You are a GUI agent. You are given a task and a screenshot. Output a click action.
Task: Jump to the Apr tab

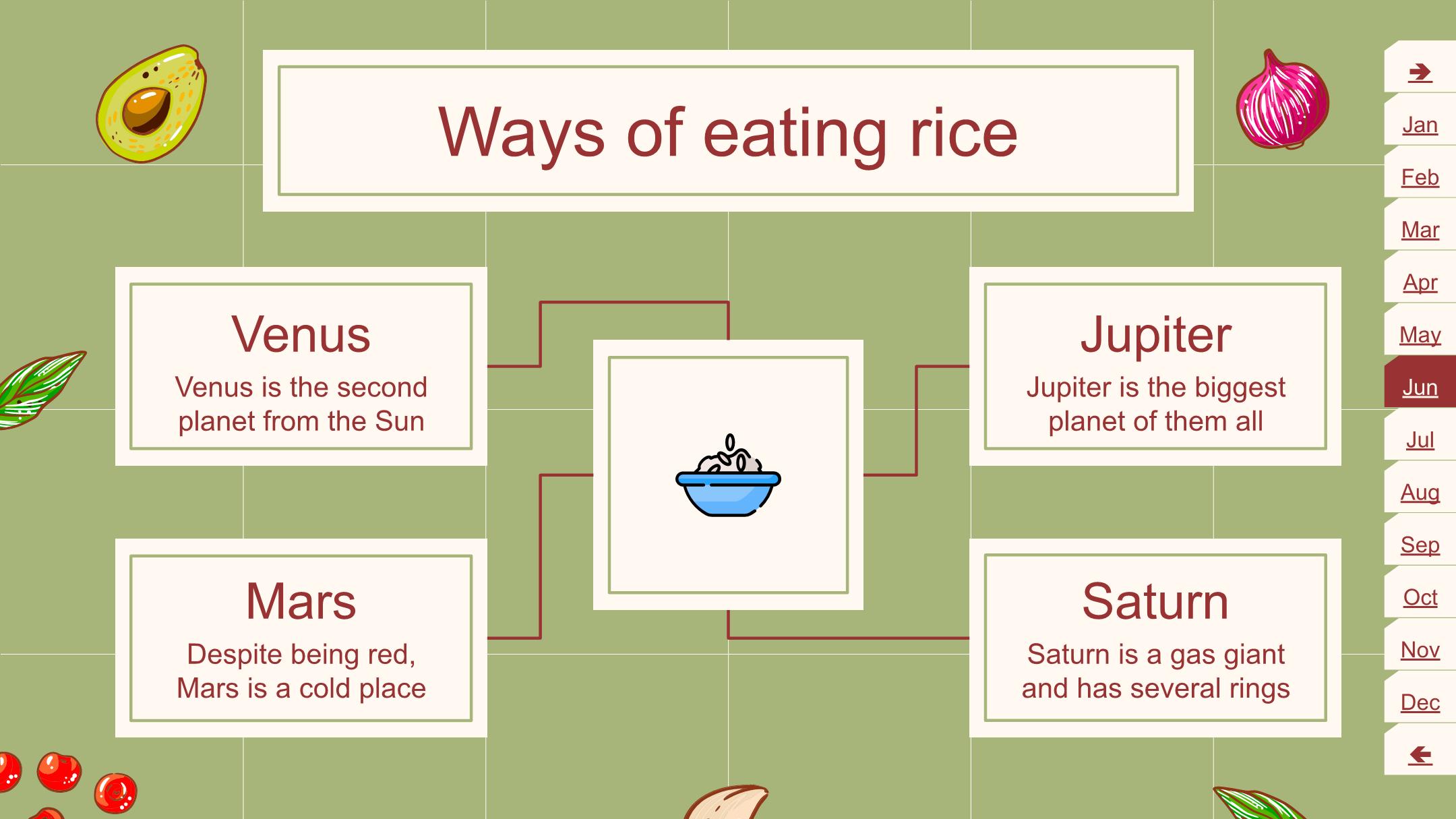coord(1420,282)
